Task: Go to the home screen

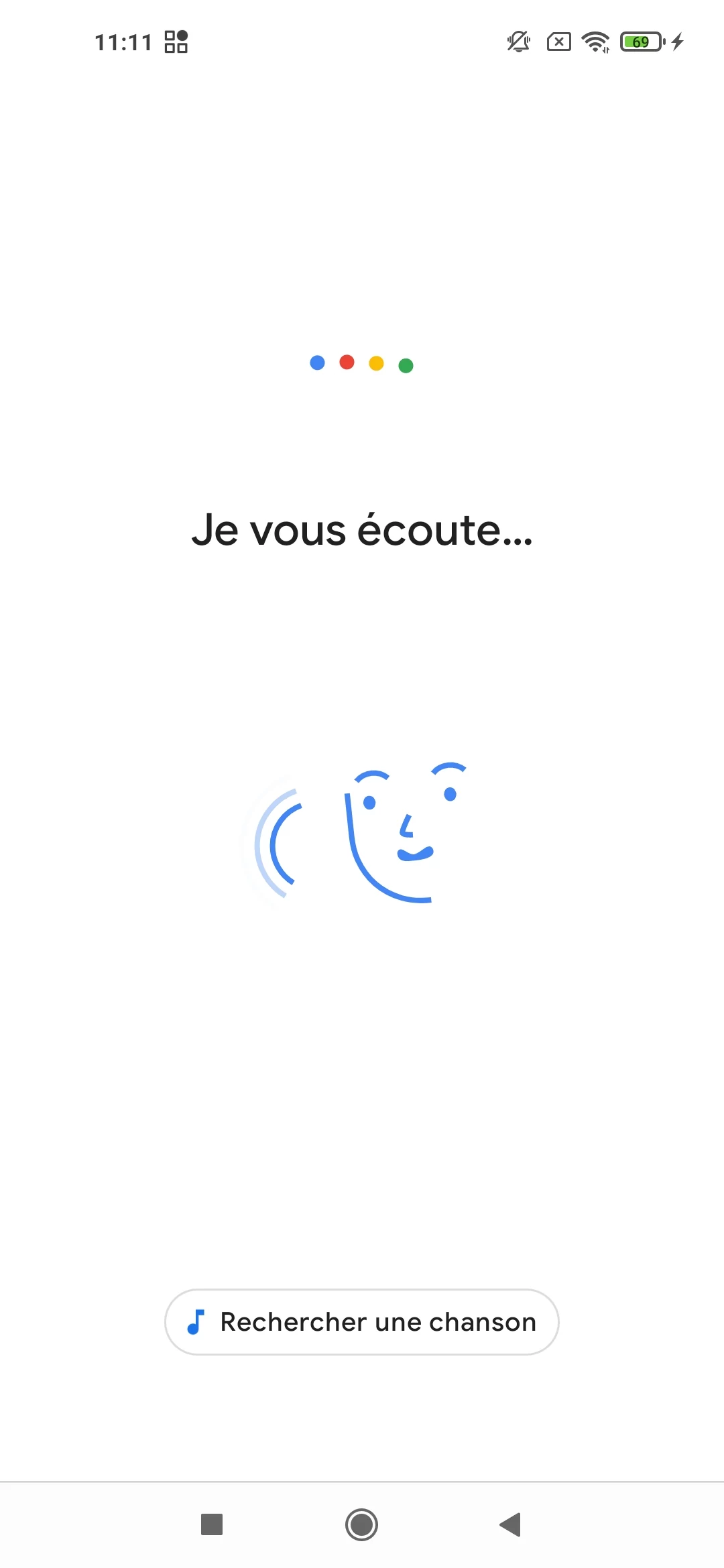Action: pyautogui.click(x=362, y=1524)
